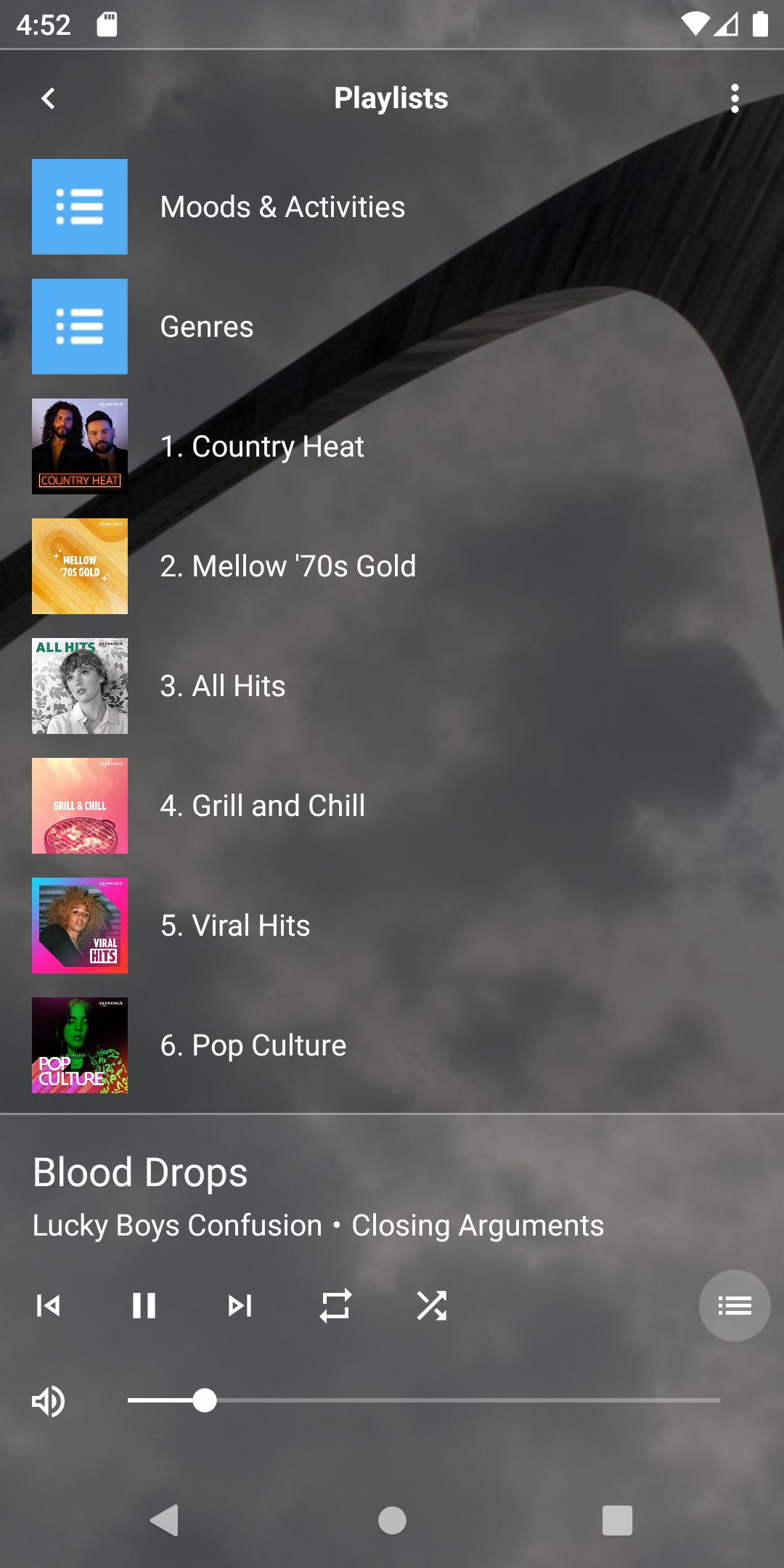Go back from the Playlists screen
Image resolution: width=784 pixels, height=1568 pixels.
[x=48, y=99]
